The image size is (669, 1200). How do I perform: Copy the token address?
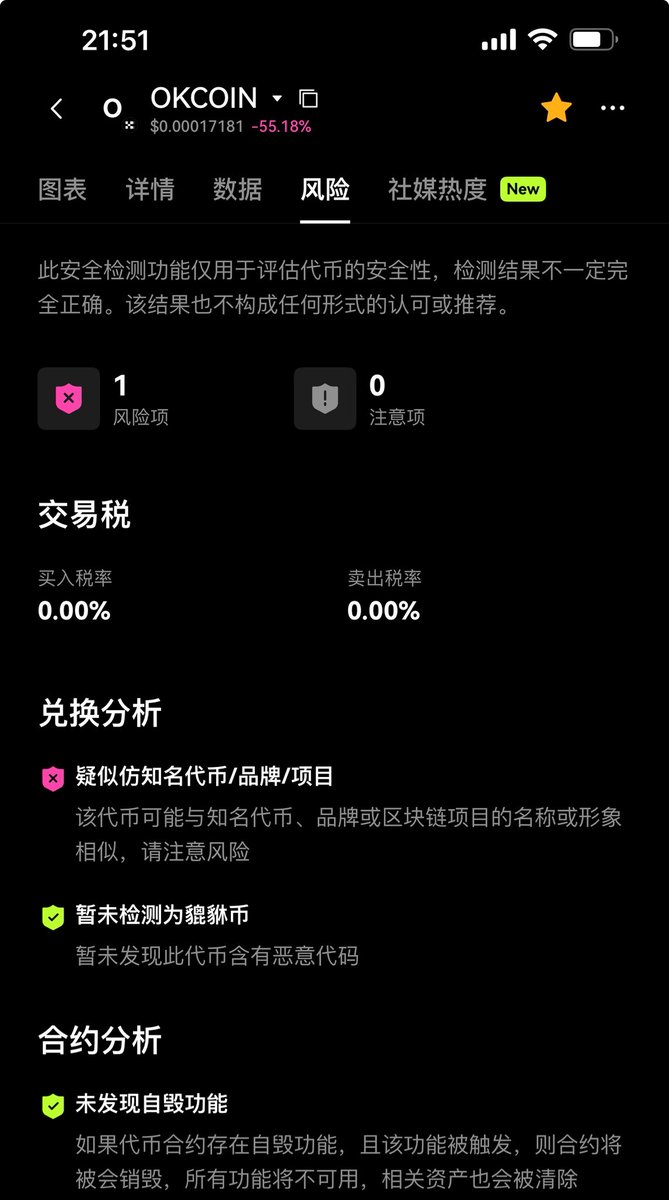tap(309, 98)
